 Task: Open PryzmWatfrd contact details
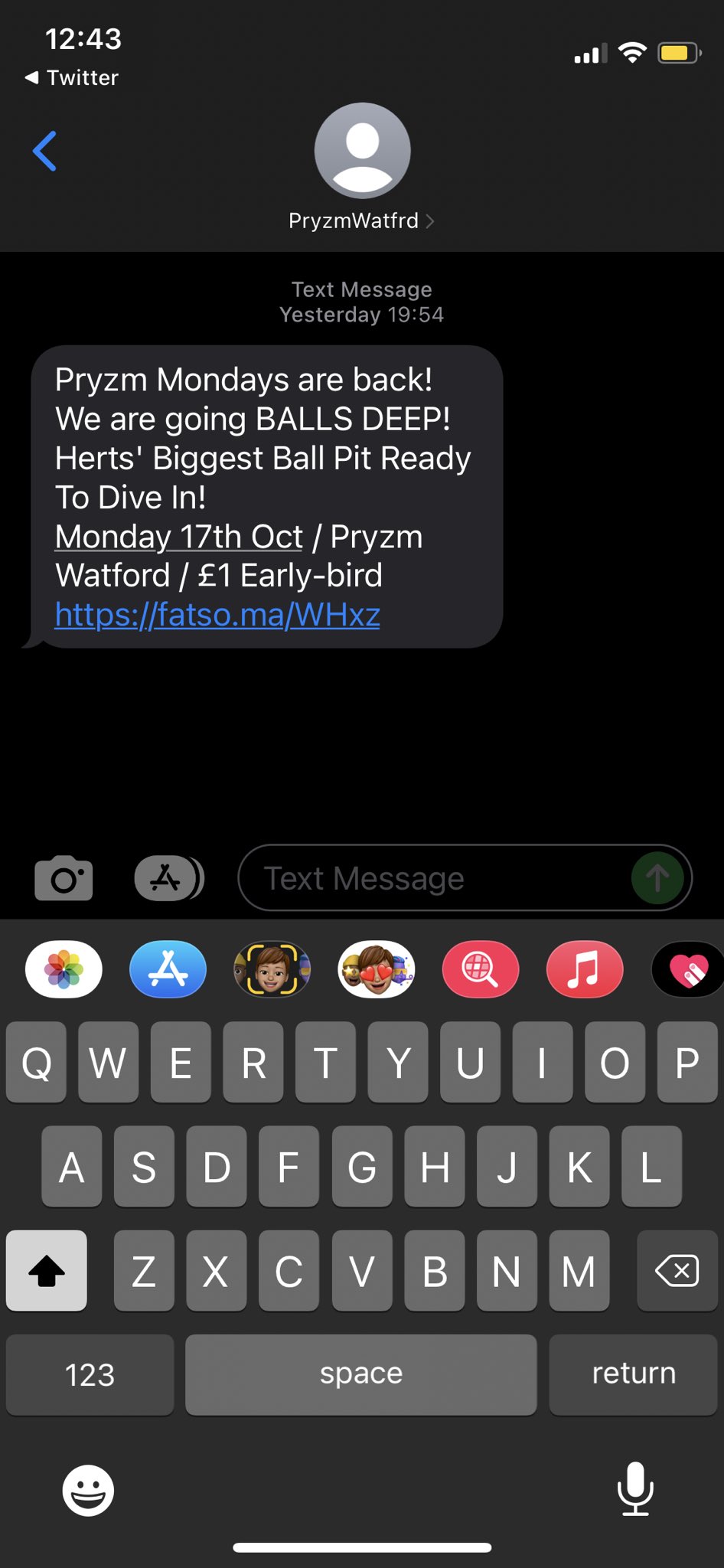[361, 220]
